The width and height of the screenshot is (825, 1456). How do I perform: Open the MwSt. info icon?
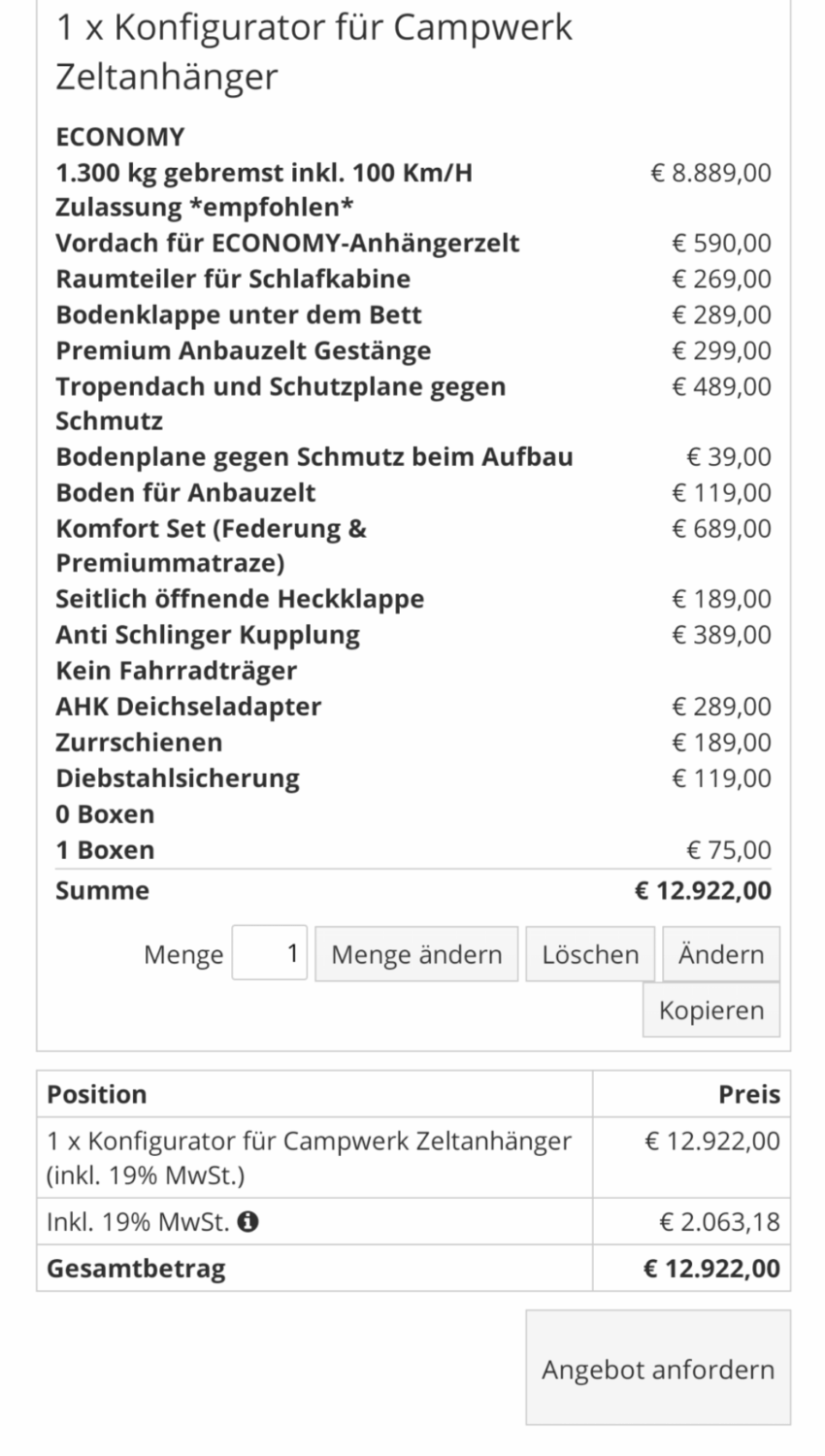click(248, 1222)
